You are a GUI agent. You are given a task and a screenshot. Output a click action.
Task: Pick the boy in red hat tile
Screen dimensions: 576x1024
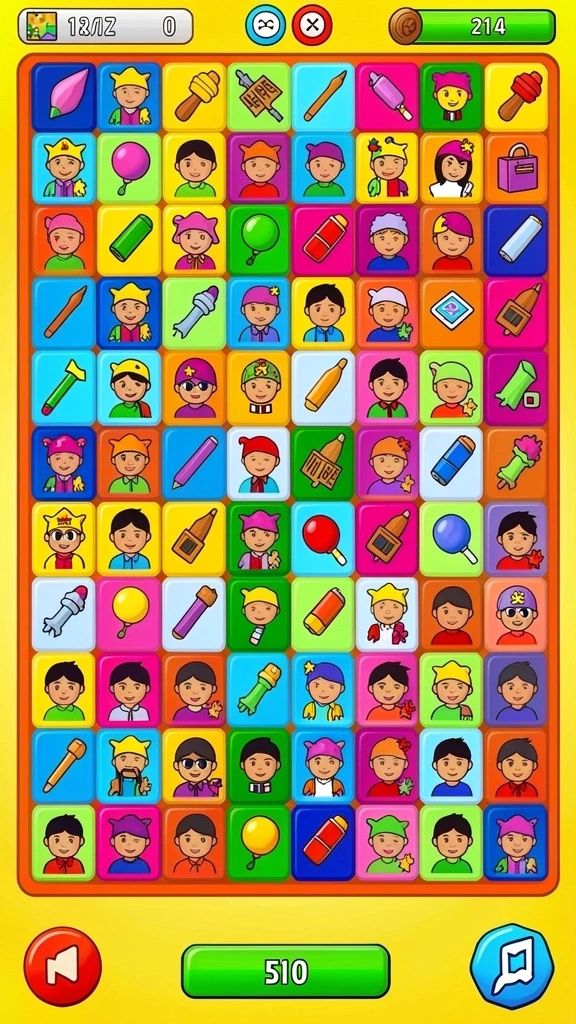coord(259,462)
